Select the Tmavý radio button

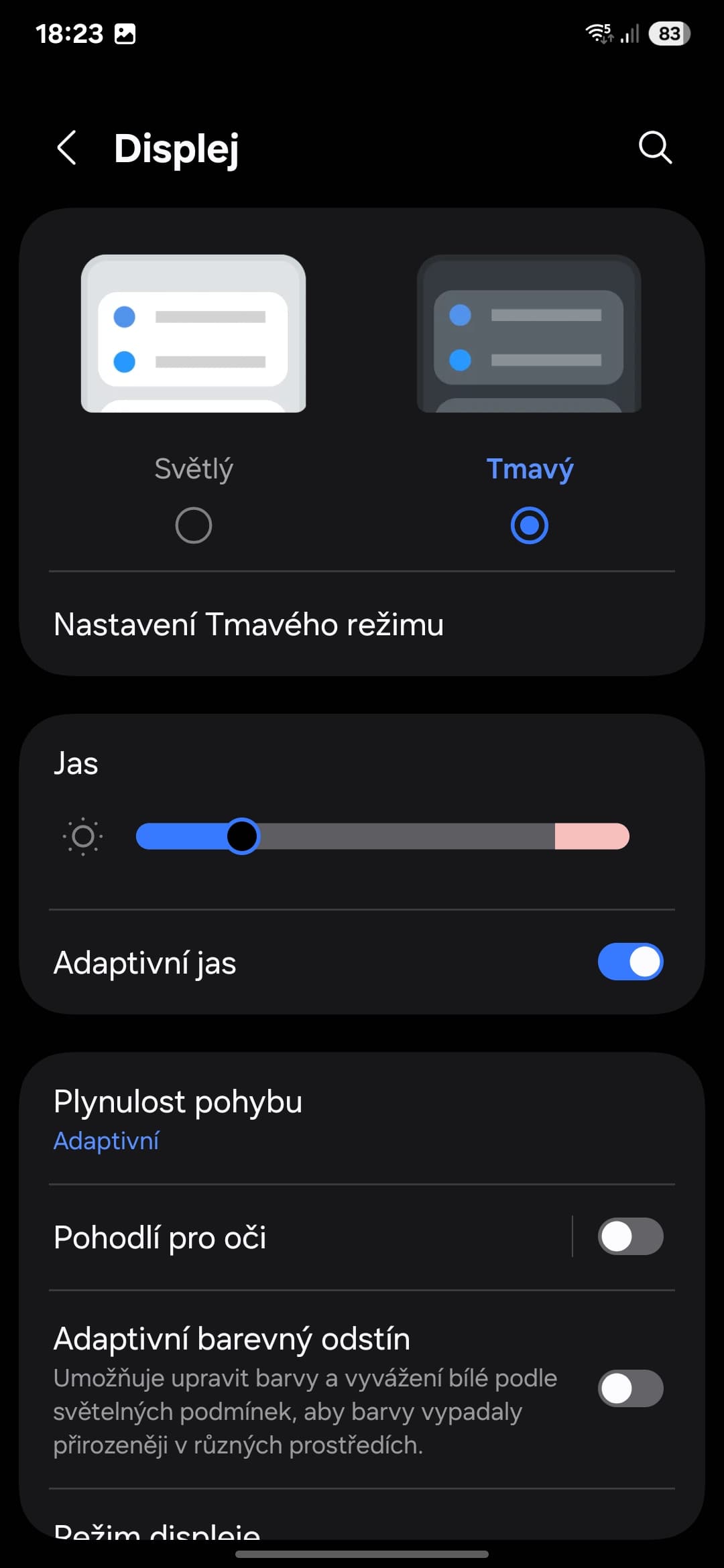529,525
